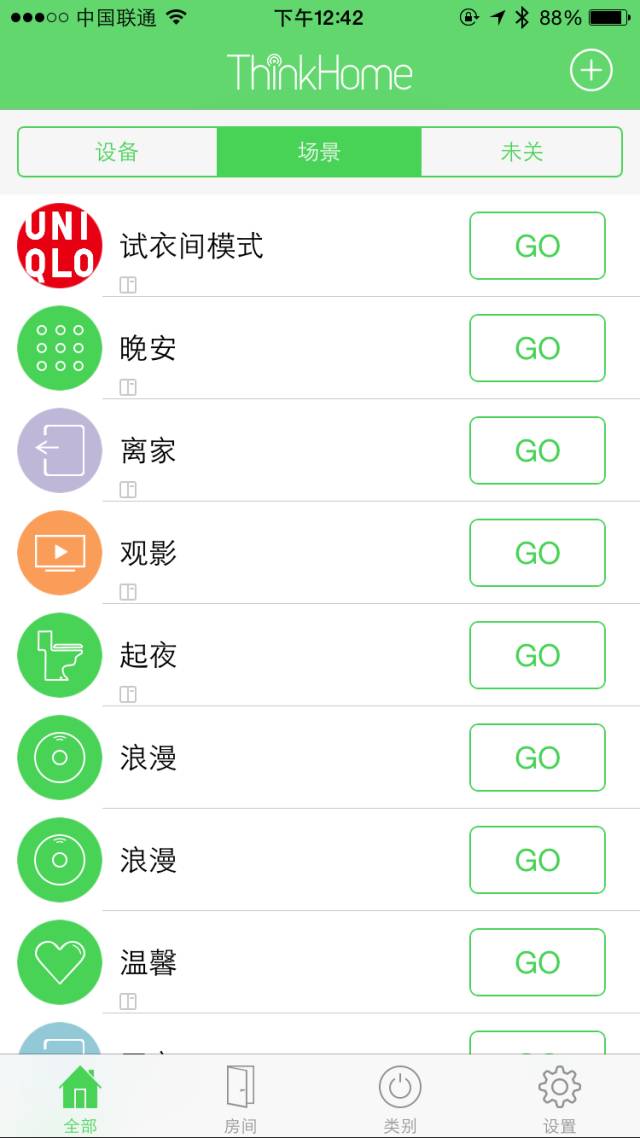The image size is (640, 1138).
Task: Switch to the 未关 tab
Action: tap(521, 152)
